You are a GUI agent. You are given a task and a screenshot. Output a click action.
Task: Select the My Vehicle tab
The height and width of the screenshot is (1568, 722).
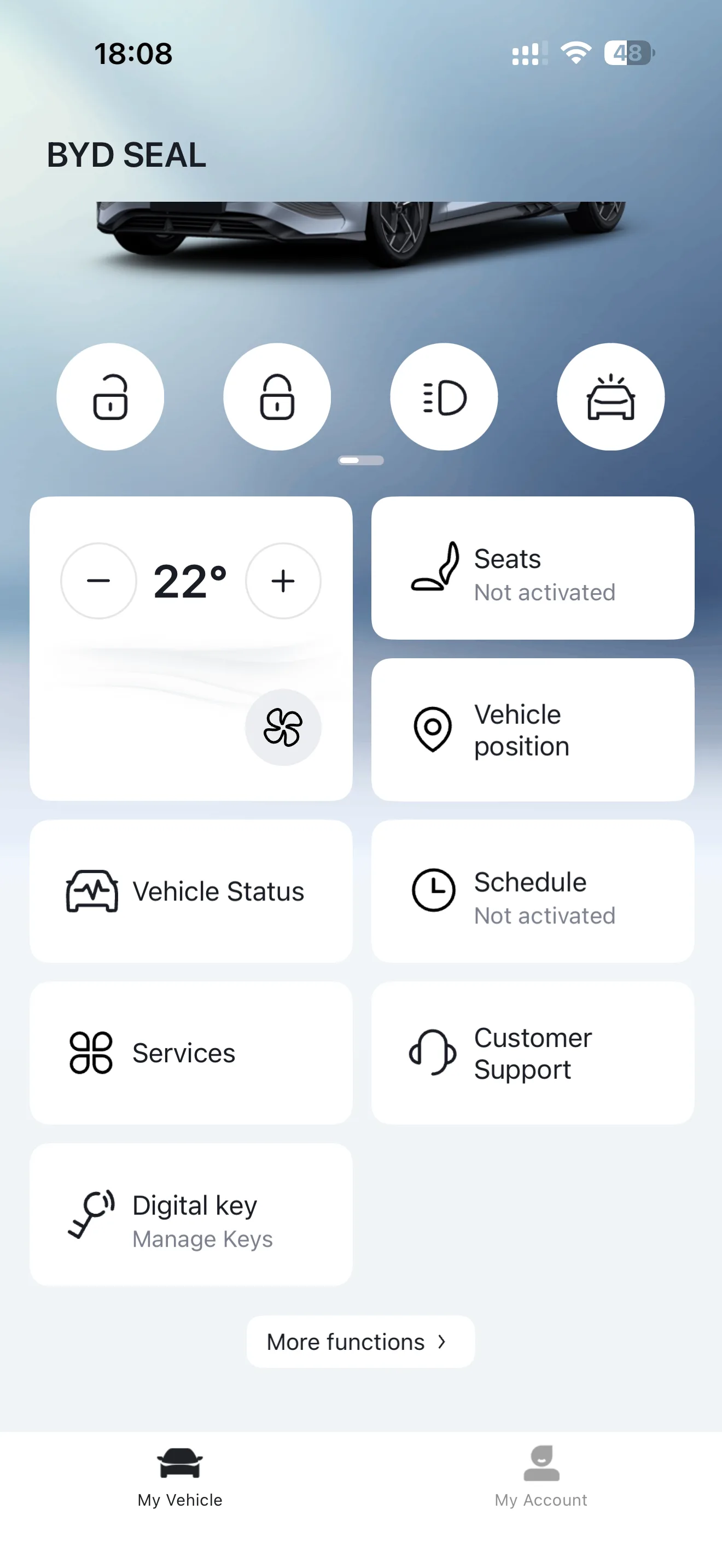coord(179,1476)
